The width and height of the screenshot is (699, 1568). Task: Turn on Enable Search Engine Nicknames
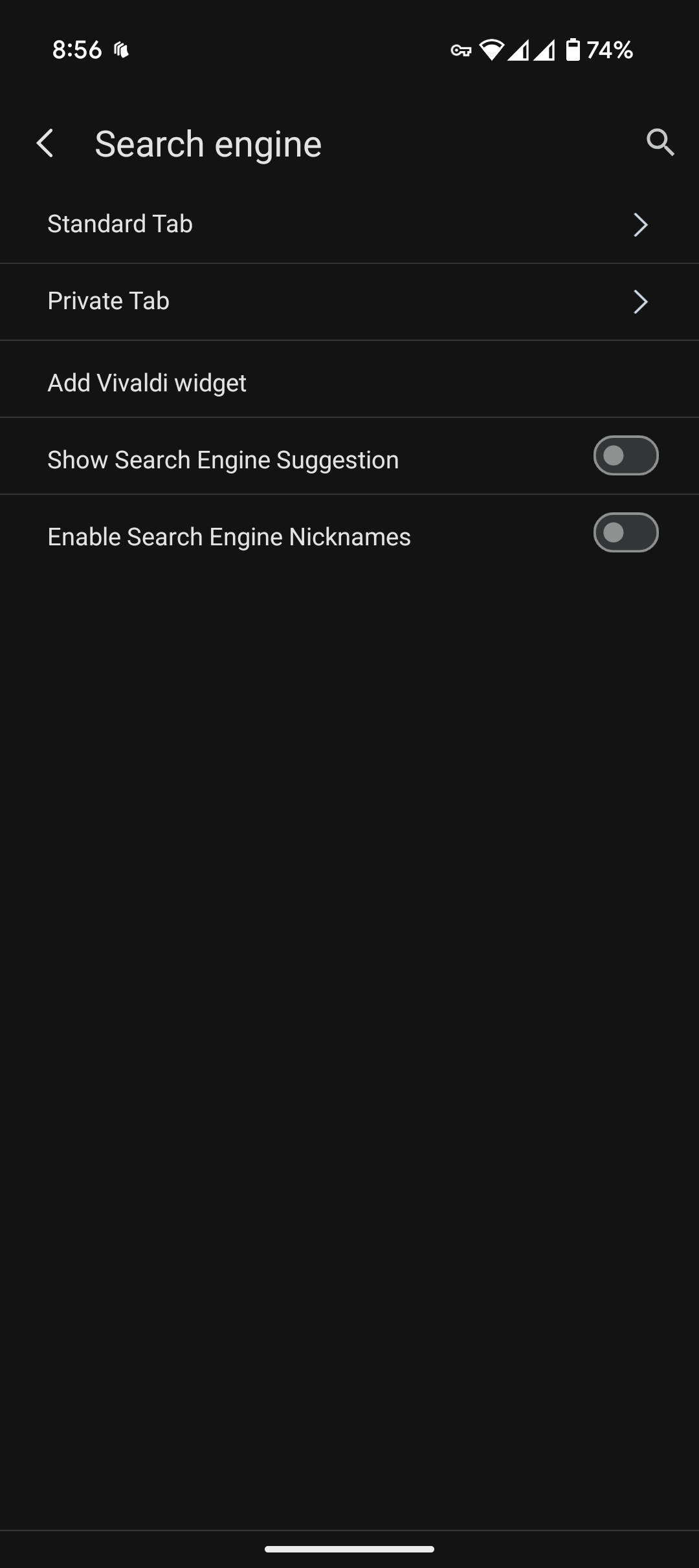[x=626, y=532]
